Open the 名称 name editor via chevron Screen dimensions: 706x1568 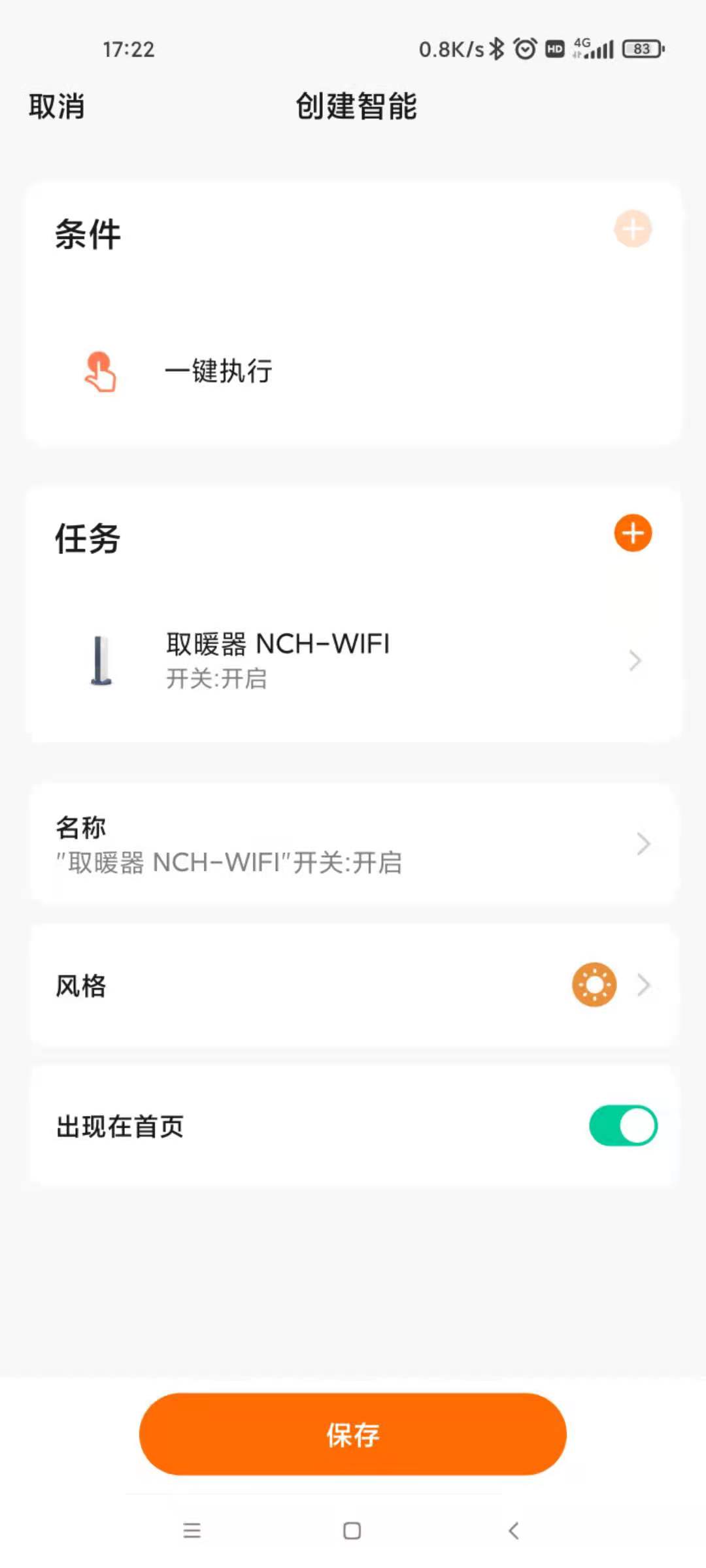[x=642, y=845]
